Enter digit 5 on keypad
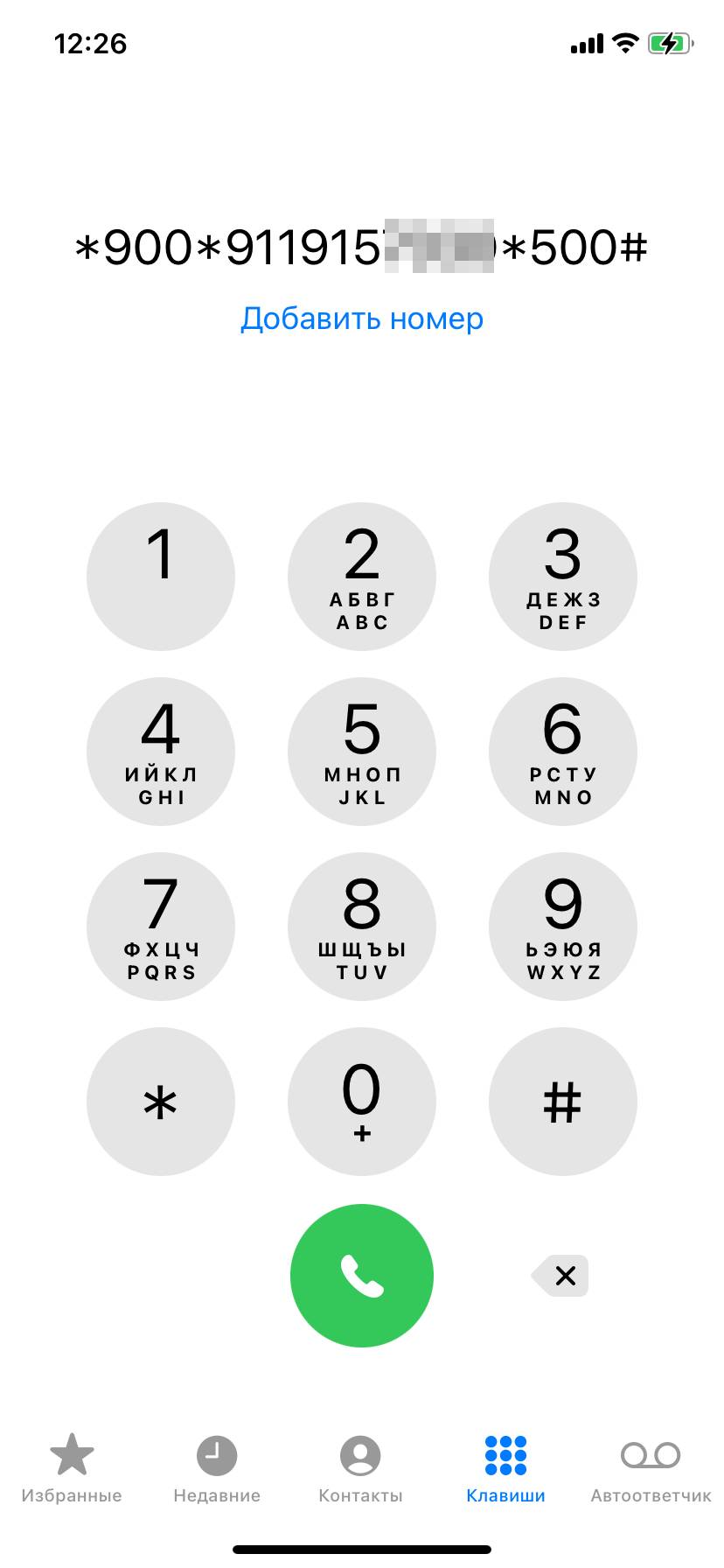The height and width of the screenshot is (1568, 724). point(362,752)
